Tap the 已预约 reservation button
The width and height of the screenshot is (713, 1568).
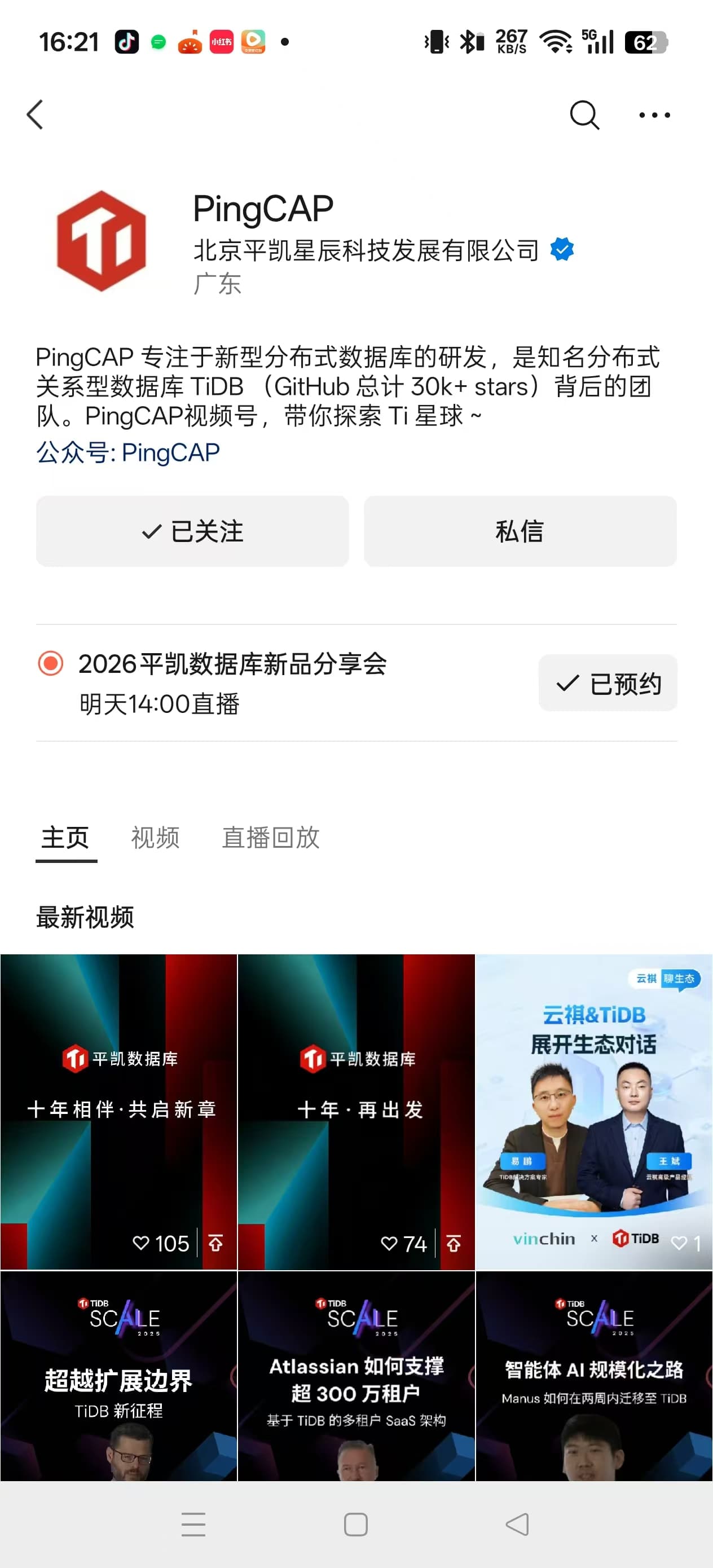[607, 683]
